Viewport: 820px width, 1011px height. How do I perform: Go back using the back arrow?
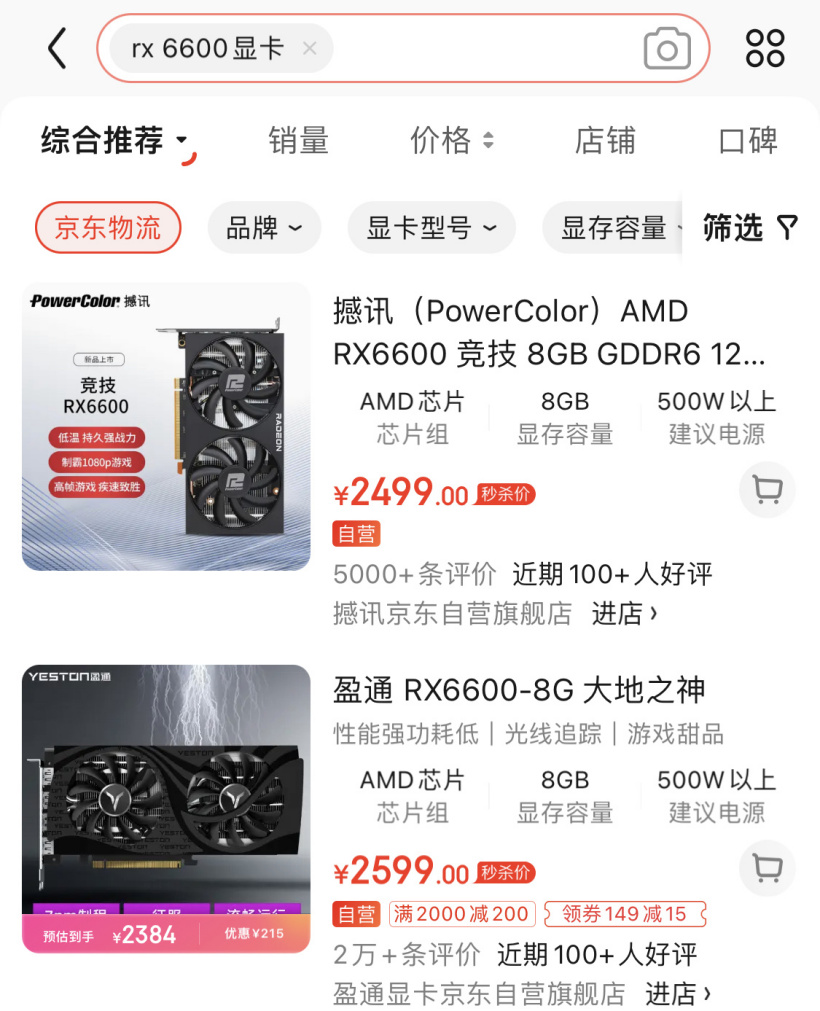tap(57, 48)
